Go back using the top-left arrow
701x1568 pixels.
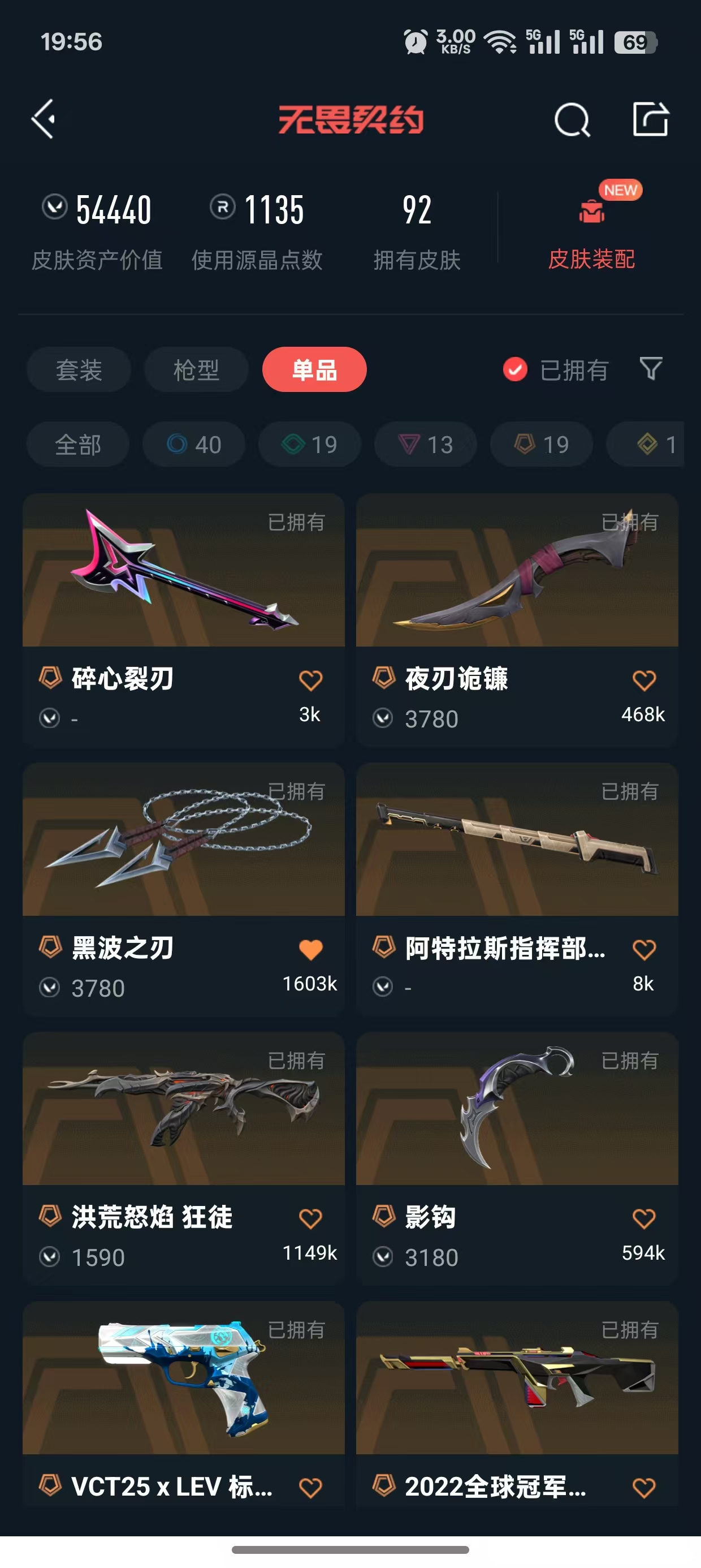(x=43, y=119)
